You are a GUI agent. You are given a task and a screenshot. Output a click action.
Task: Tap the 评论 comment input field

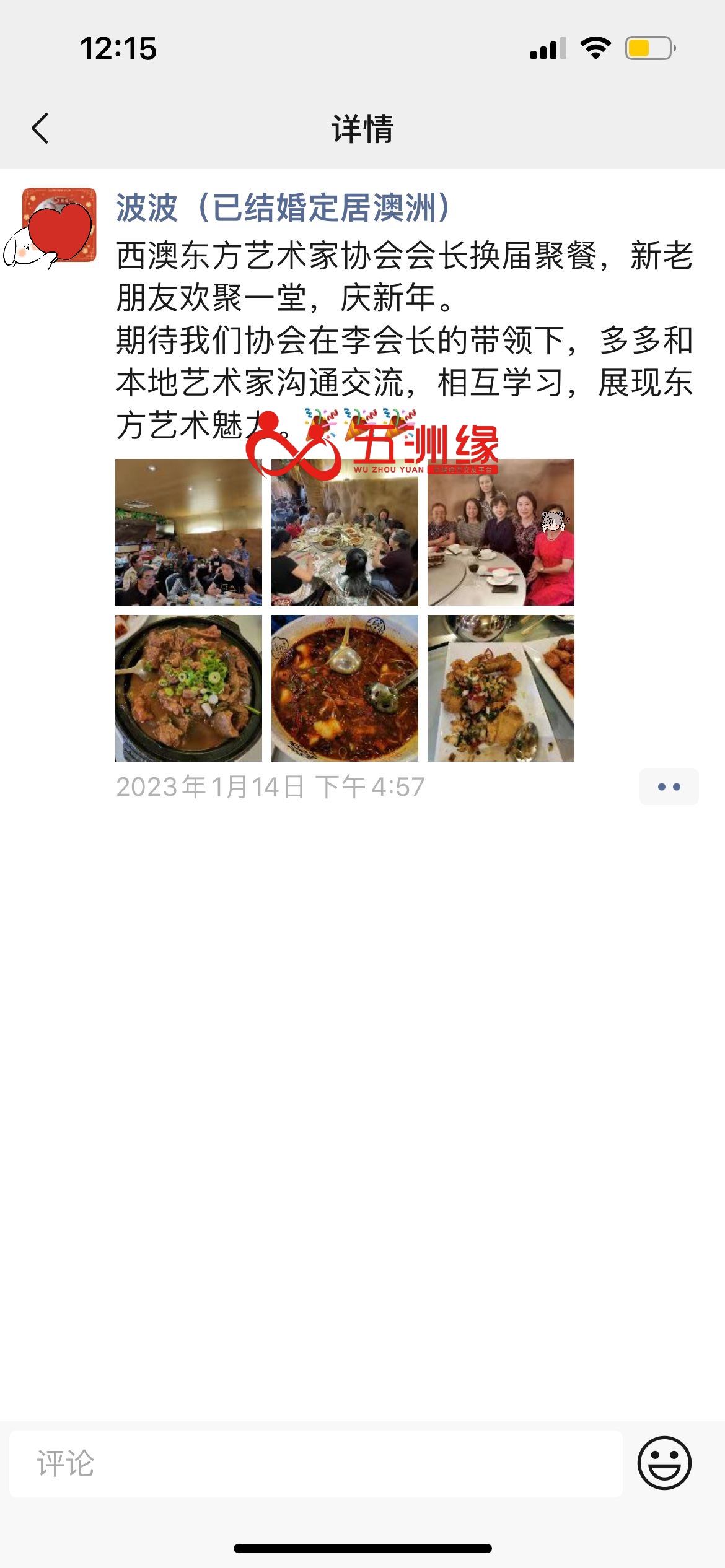click(x=316, y=1464)
